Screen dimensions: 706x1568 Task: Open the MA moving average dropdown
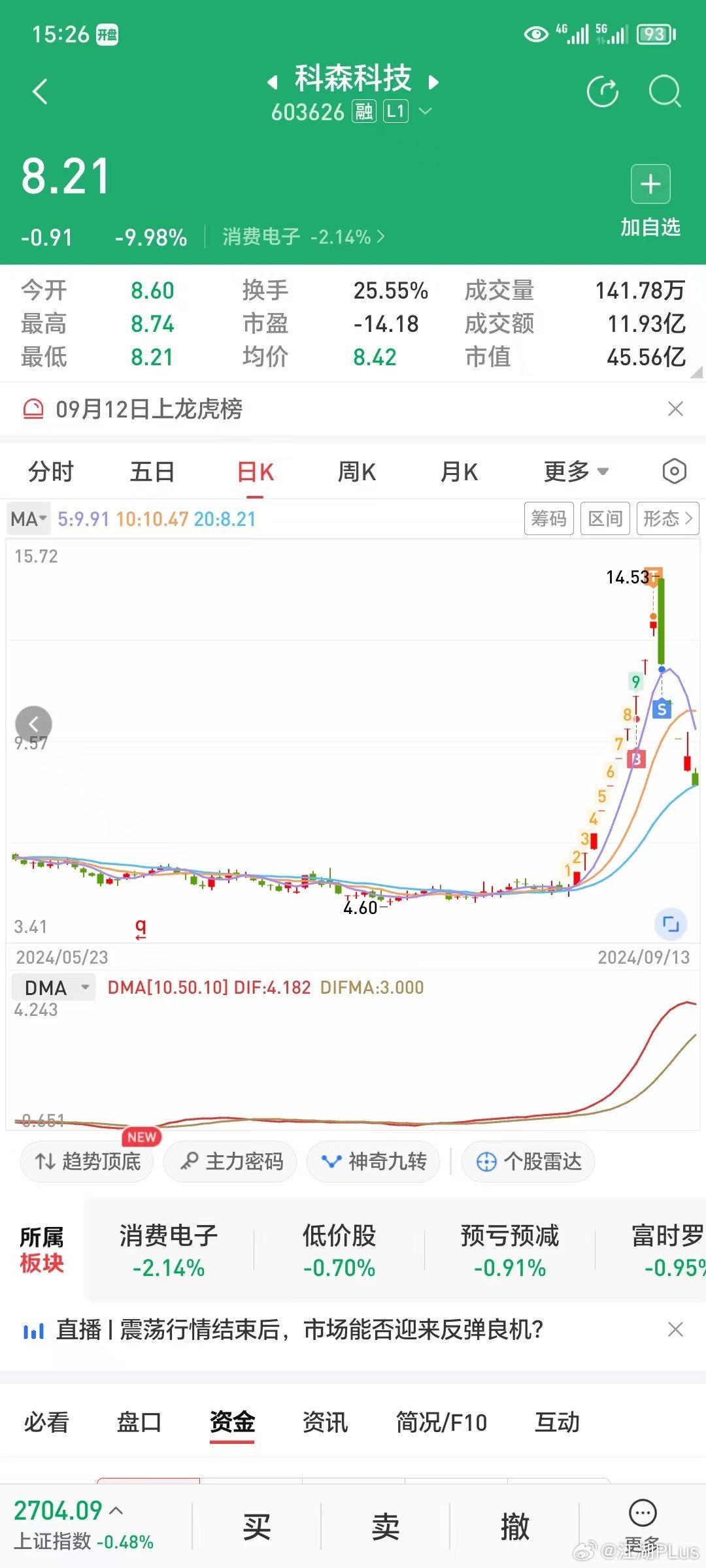click(x=28, y=518)
